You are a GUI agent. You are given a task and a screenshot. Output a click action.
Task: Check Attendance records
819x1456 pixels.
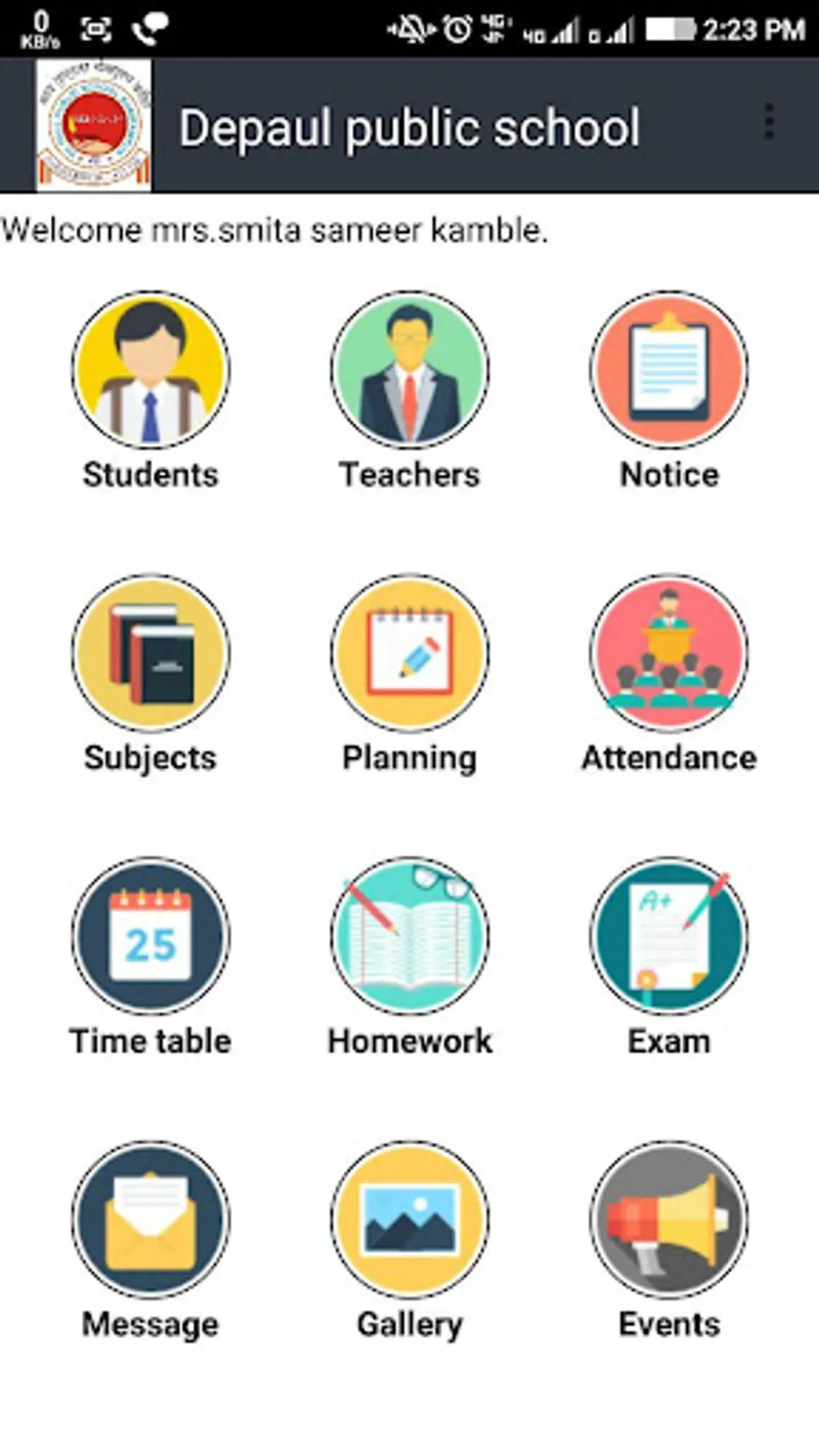click(669, 653)
